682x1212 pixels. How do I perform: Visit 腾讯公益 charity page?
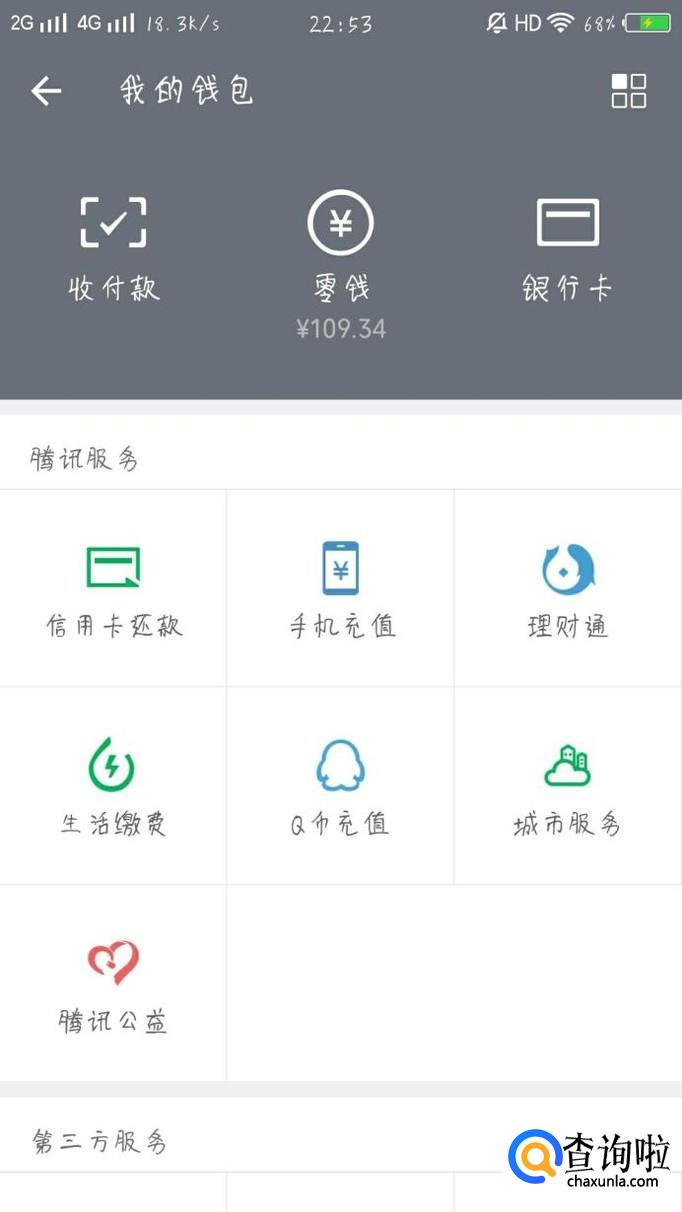point(113,983)
